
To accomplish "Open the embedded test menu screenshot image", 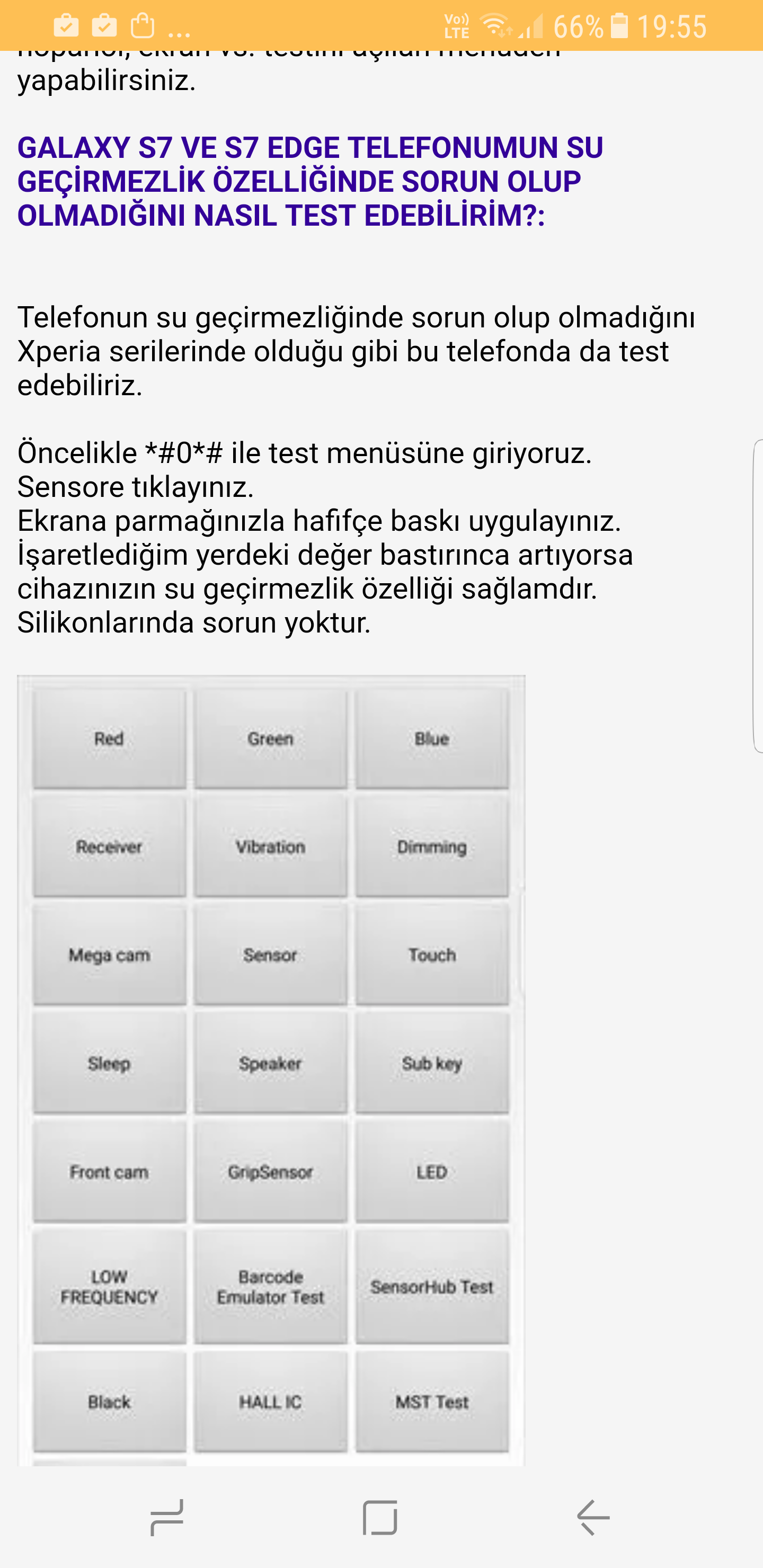I will 271,1070.
